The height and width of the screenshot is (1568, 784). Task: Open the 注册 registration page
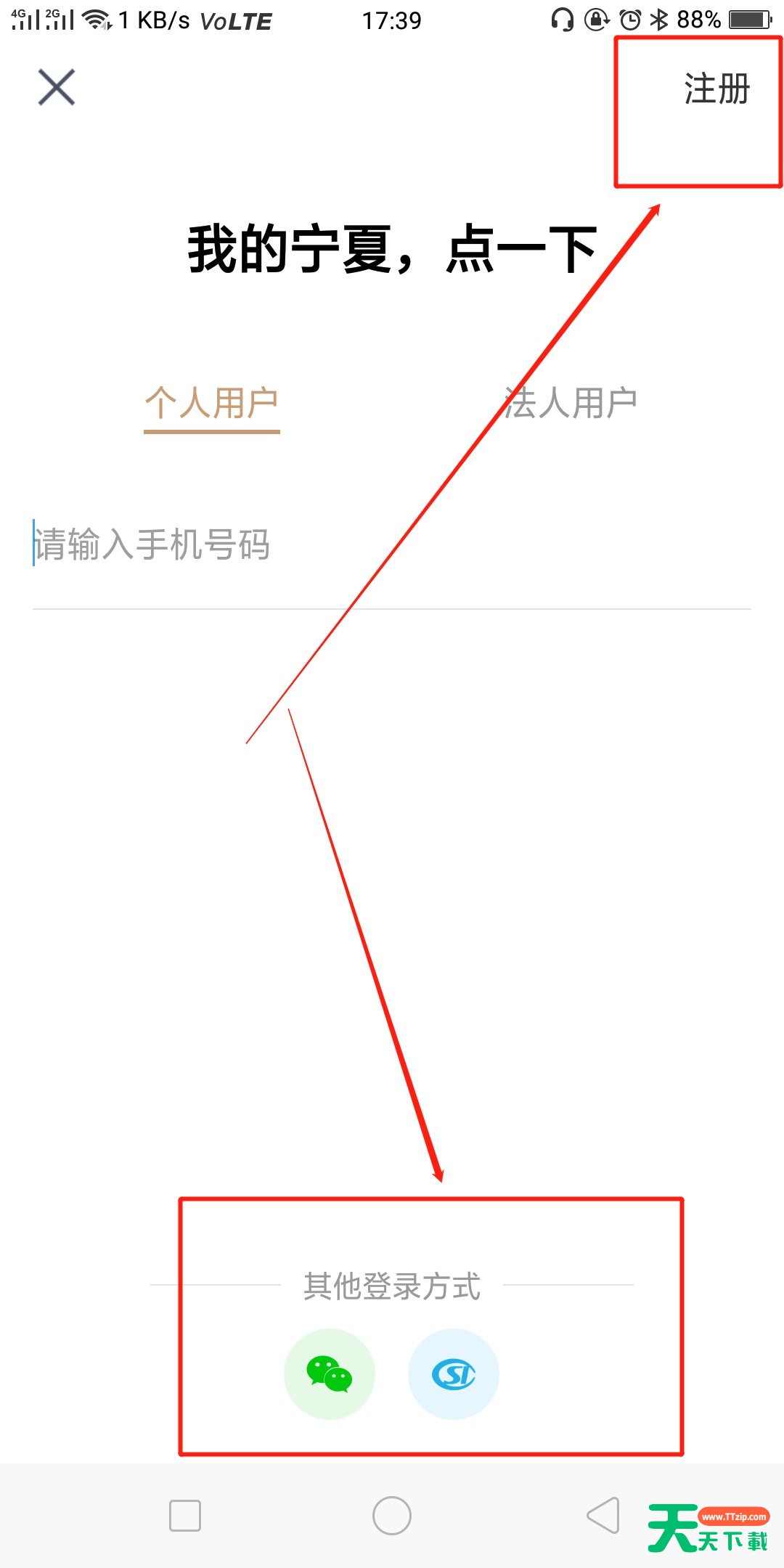(x=716, y=89)
